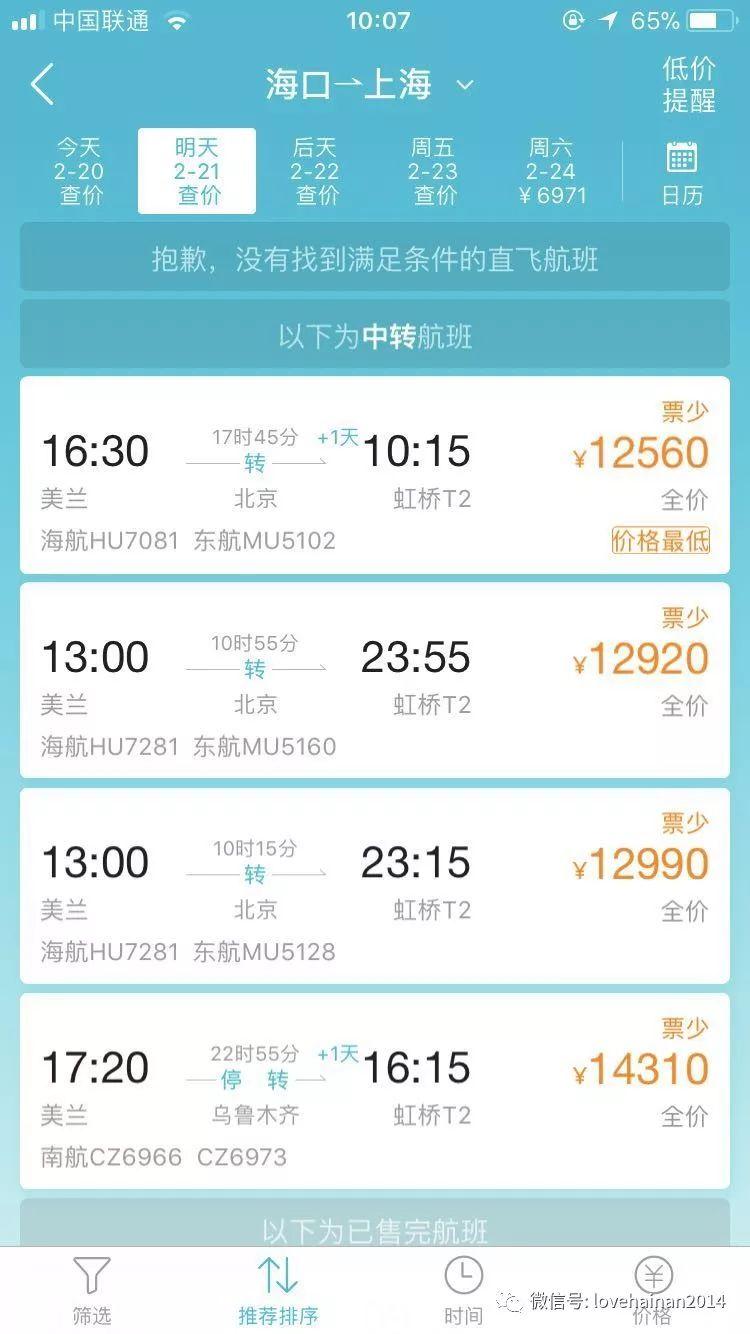Screen dimensions: 750x1334
Task: View the MU5128 flight priced ¥12990
Action: pyautogui.click(x=374, y=886)
